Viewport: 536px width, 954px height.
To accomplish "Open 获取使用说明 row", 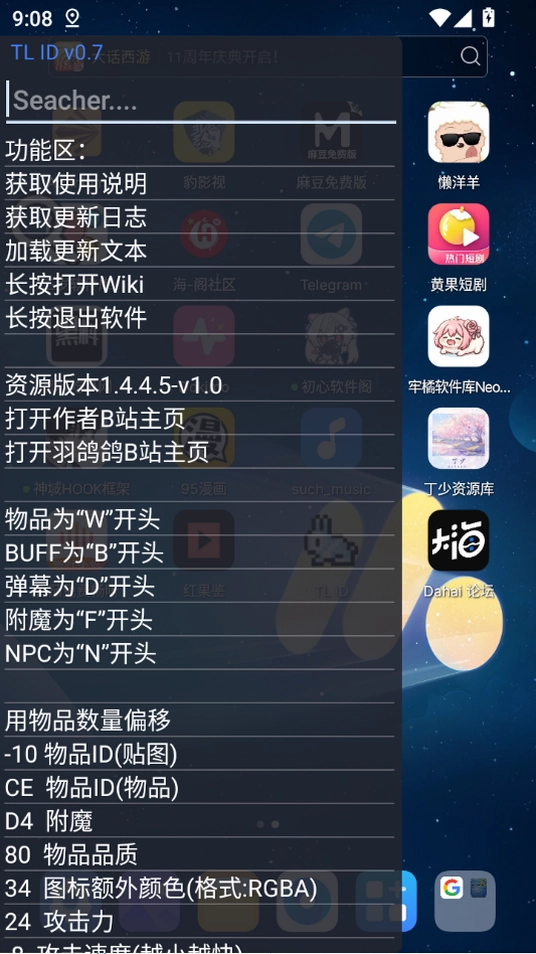I will [200, 184].
